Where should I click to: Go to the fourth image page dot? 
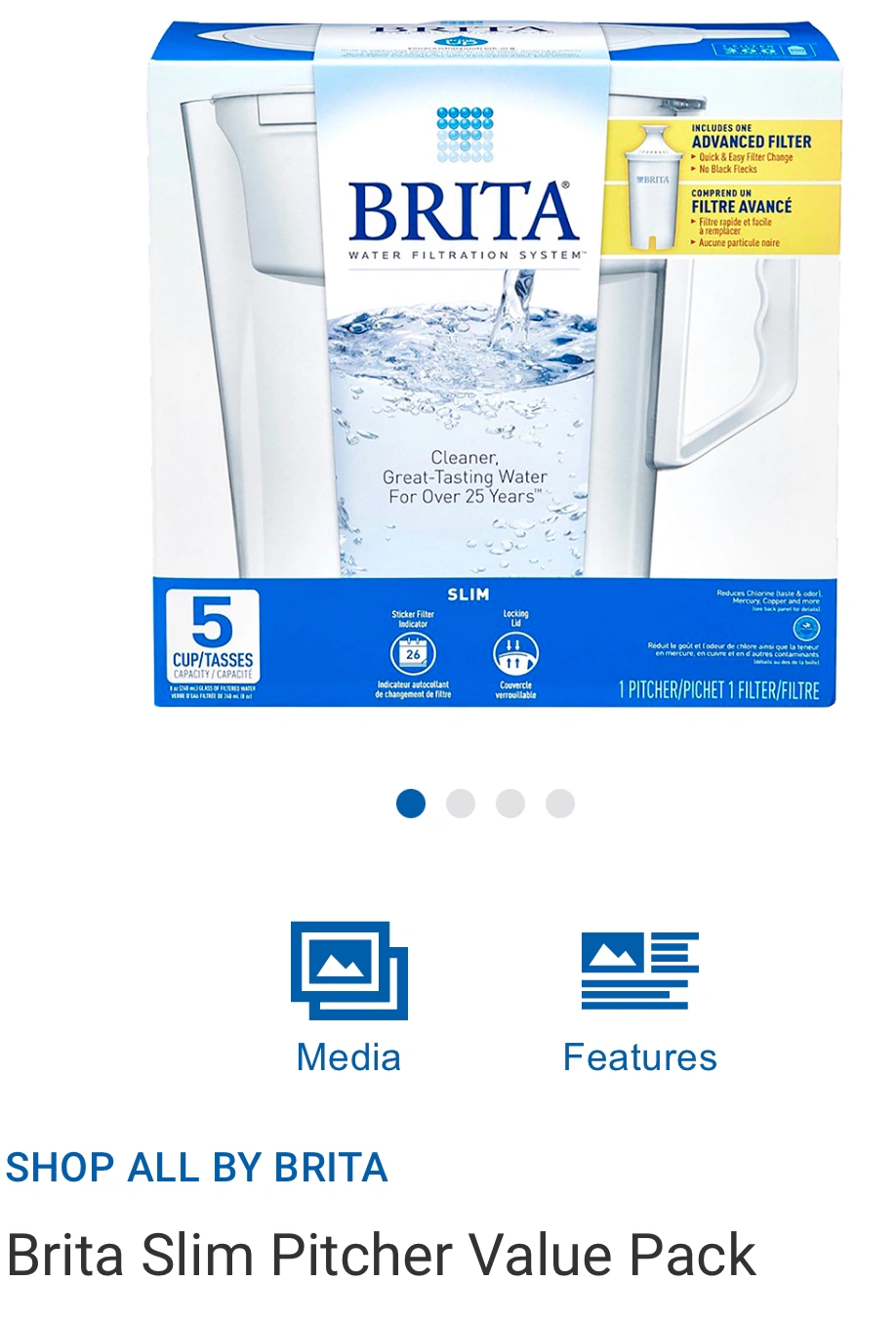tap(560, 804)
